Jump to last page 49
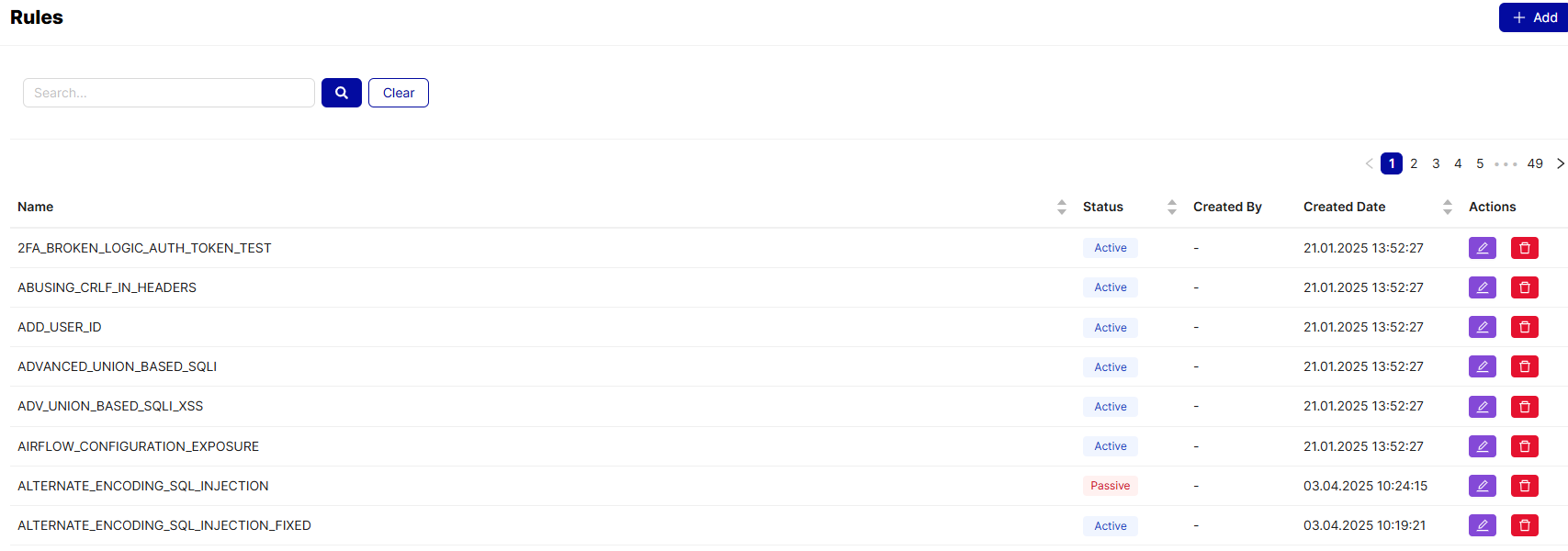 coord(1535,163)
